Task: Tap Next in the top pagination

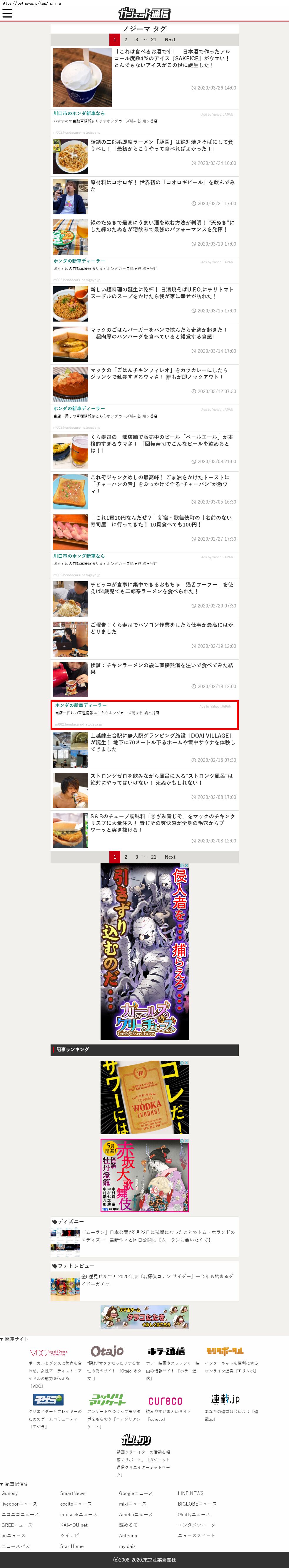Action: coord(170,39)
